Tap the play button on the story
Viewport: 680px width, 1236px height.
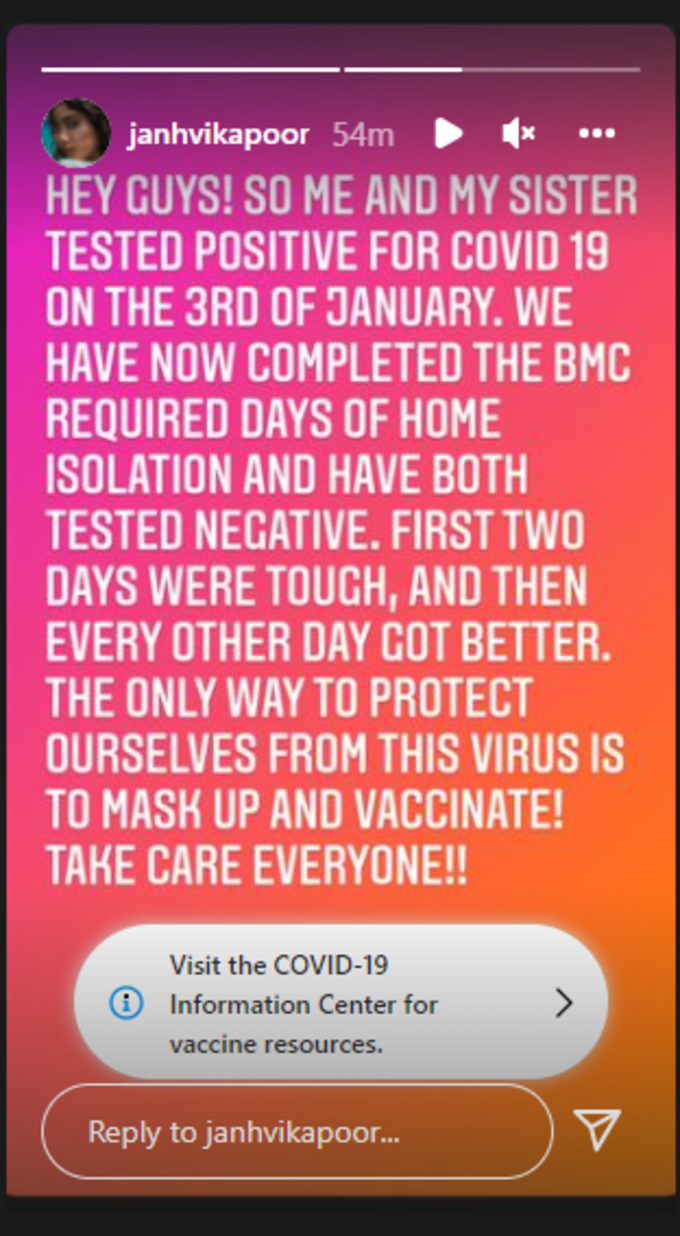pyautogui.click(x=448, y=133)
